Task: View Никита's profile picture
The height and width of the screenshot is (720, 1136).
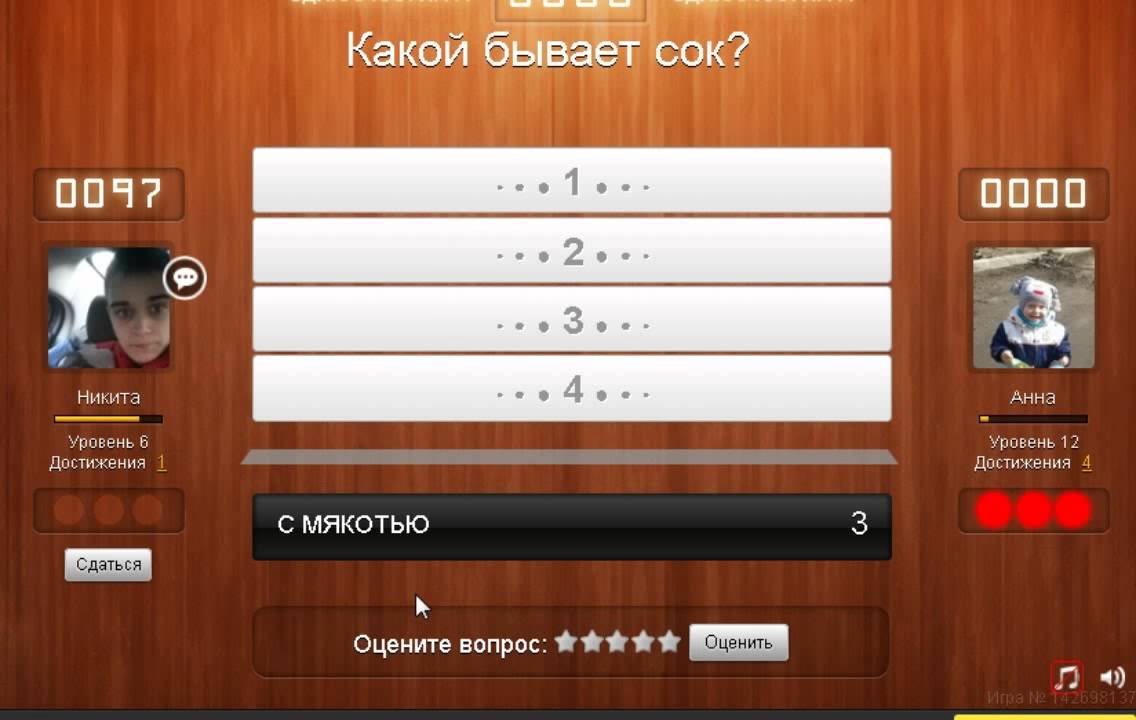Action: coord(108,308)
